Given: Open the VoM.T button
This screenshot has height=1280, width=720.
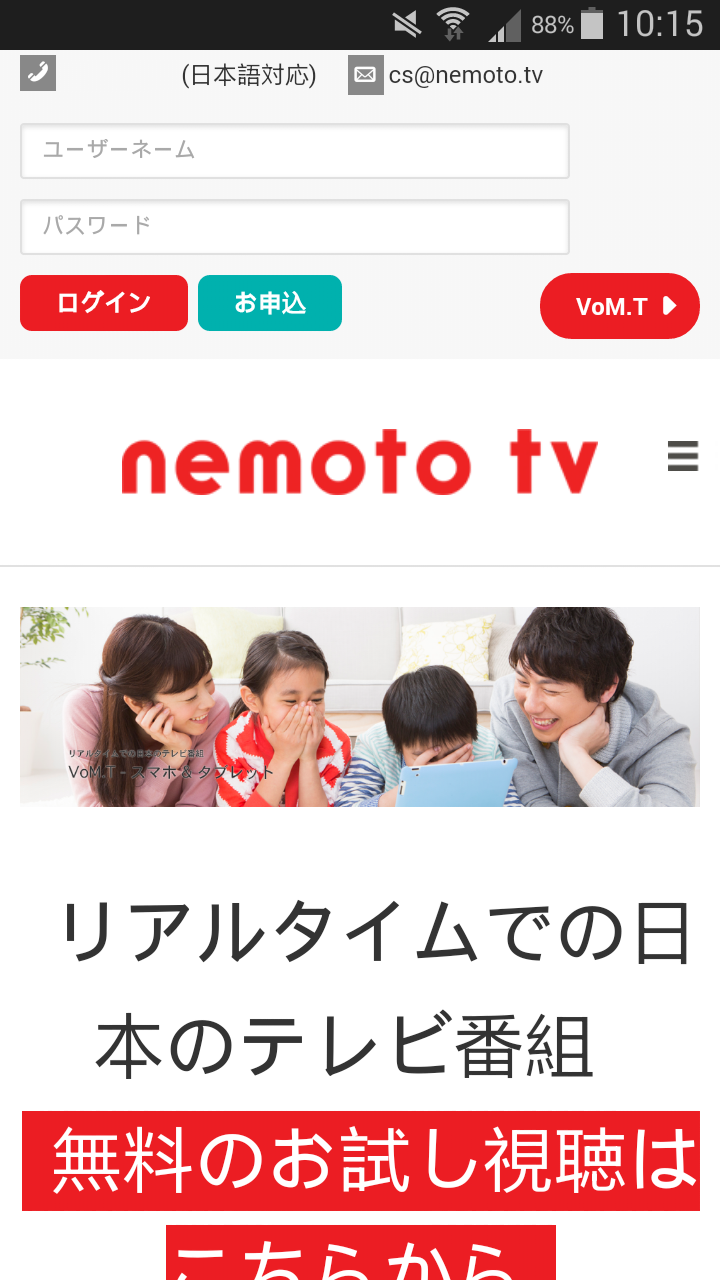Looking at the screenshot, I should pos(619,306).
